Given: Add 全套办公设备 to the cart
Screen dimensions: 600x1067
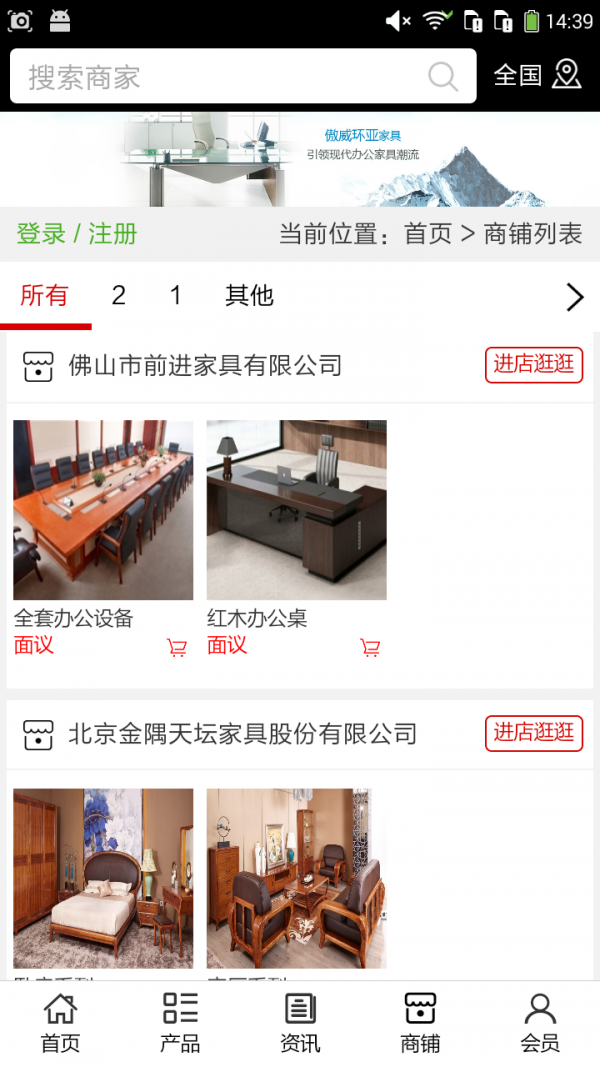Looking at the screenshot, I should coord(177,647).
